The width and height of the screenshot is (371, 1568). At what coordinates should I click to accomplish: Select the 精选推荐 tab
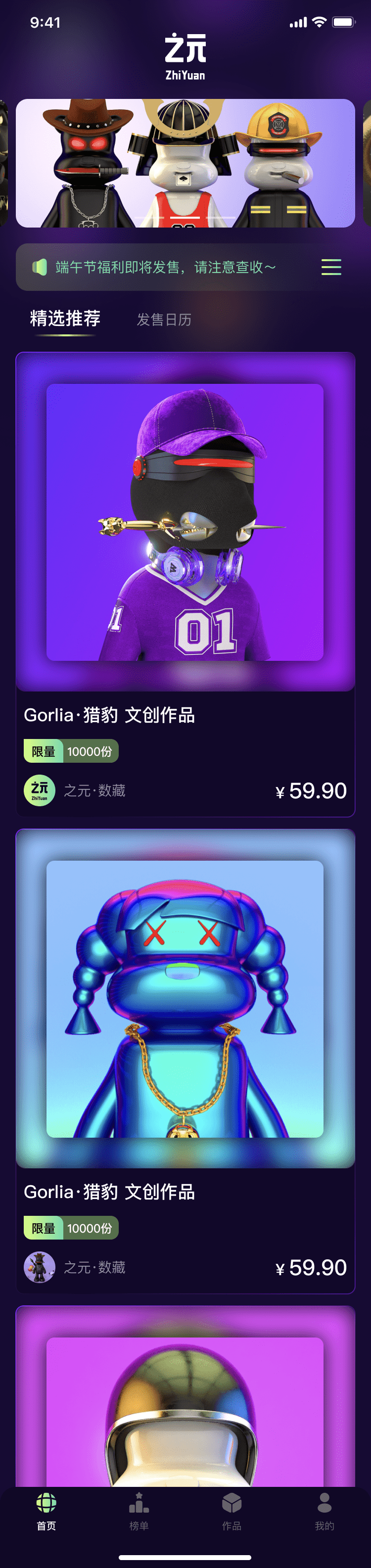65,319
